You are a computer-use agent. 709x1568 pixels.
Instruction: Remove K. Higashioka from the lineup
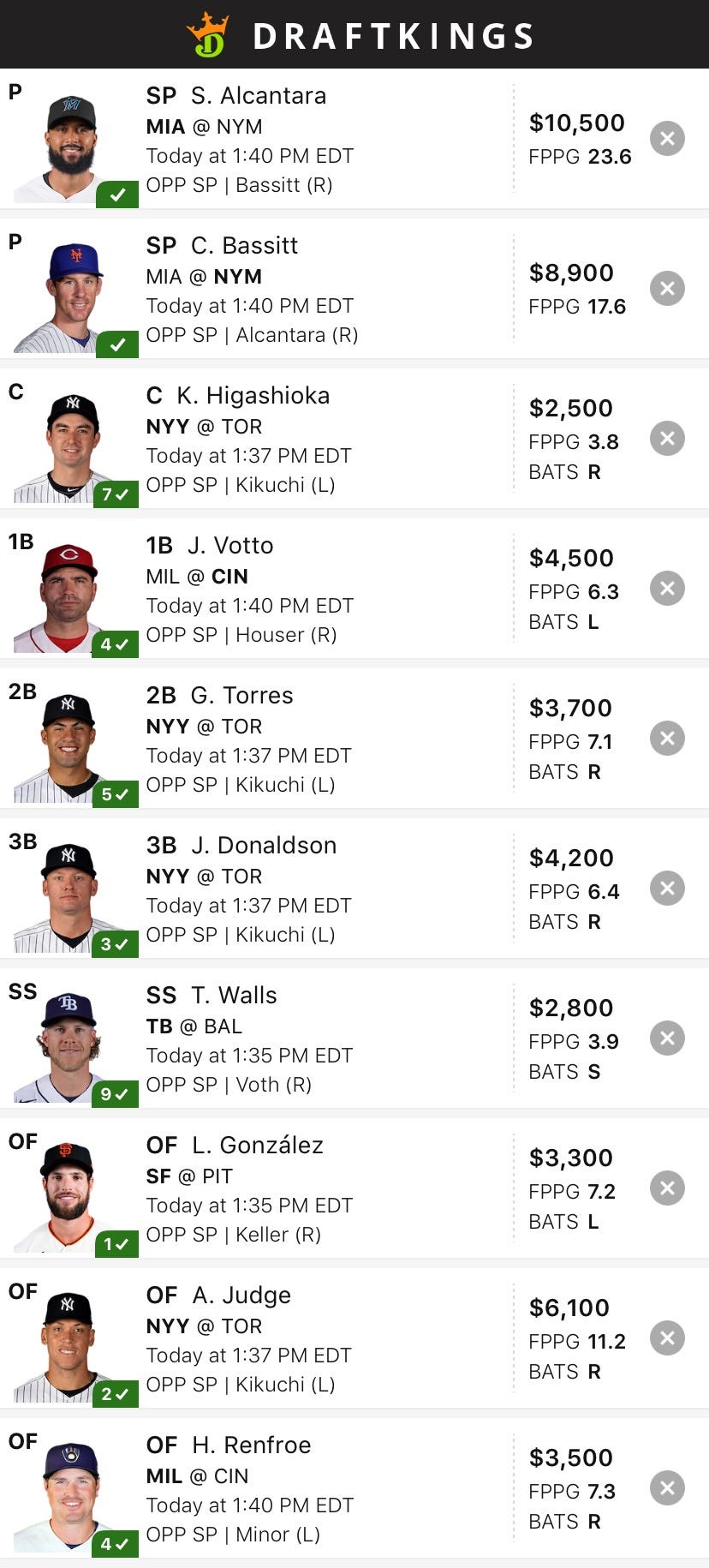tap(667, 439)
